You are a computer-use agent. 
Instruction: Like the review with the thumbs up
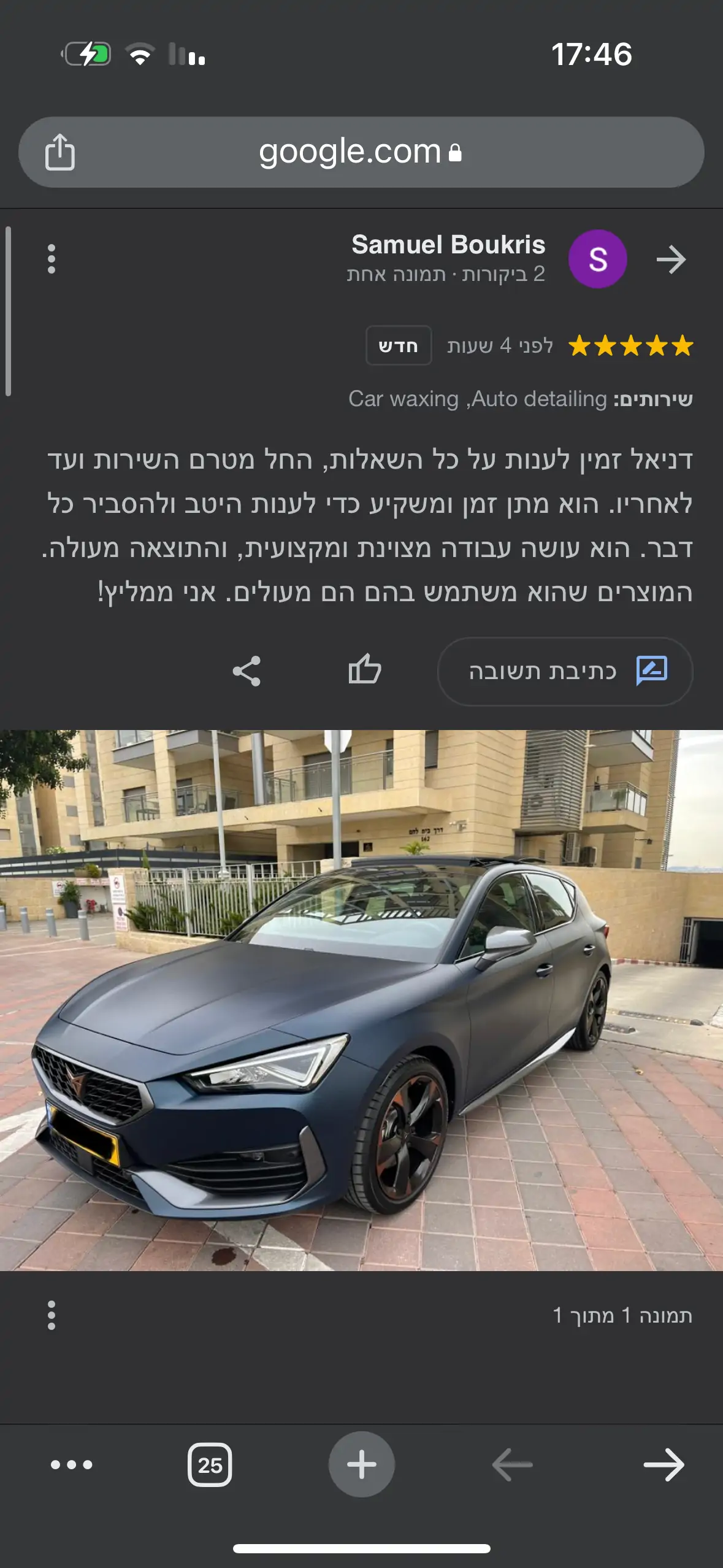[x=365, y=669]
